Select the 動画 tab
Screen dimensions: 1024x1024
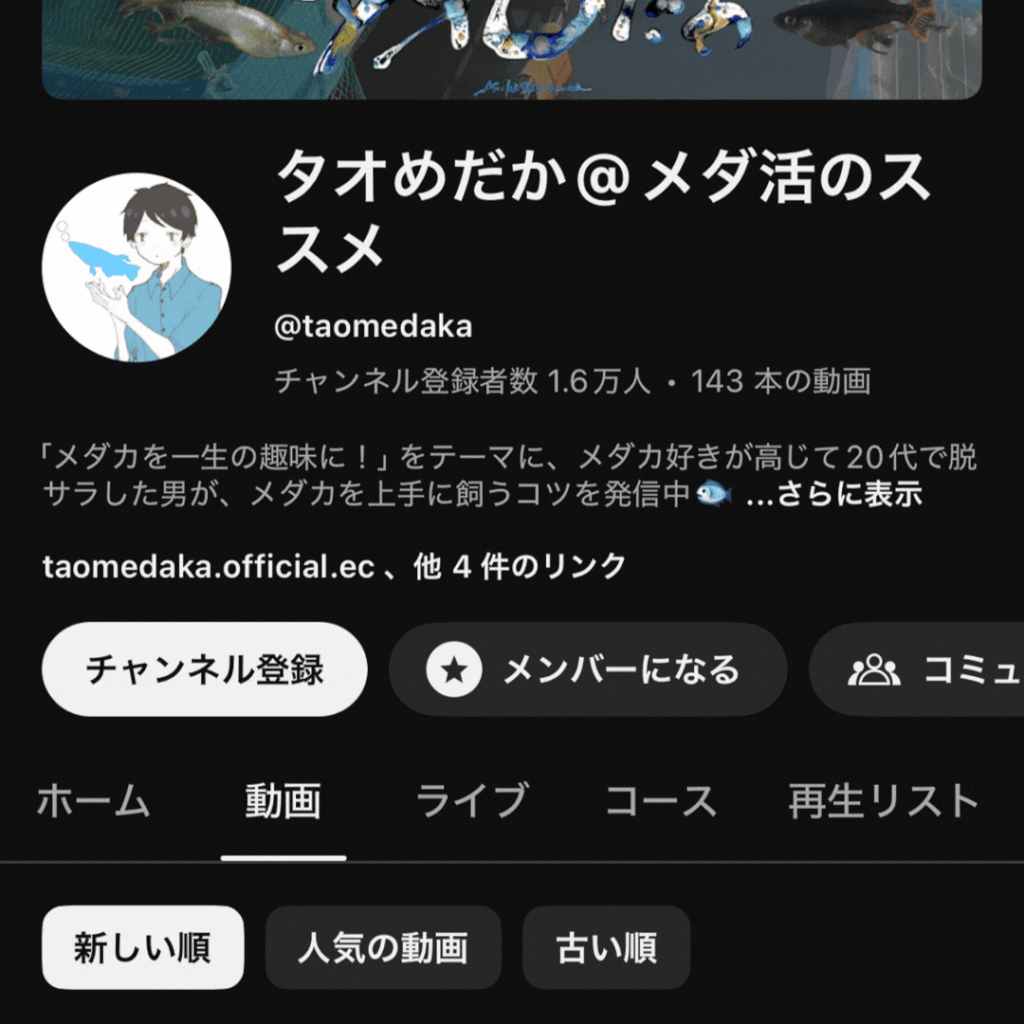[283, 802]
